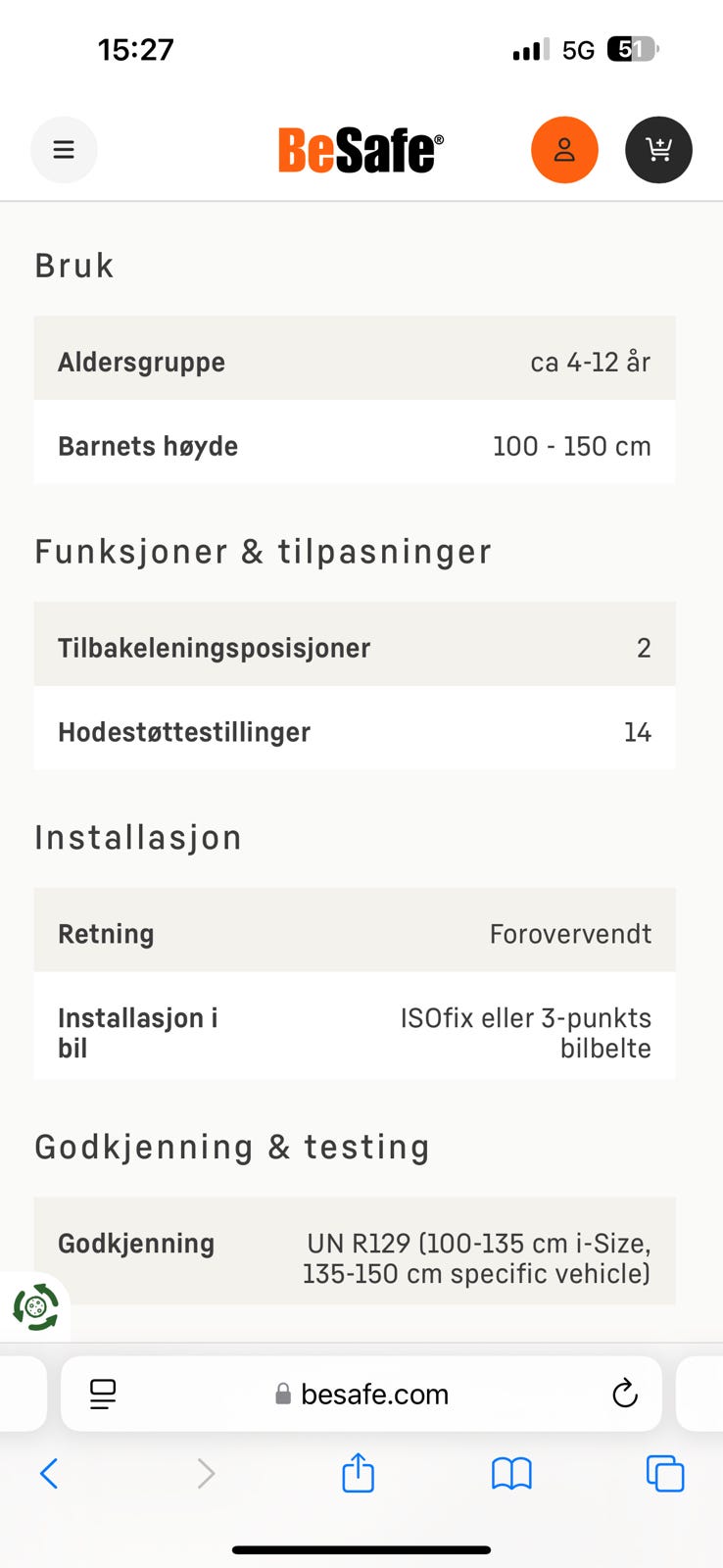
Task: Reload the besafe.com page
Action: pyautogui.click(x=626, y=1394)
